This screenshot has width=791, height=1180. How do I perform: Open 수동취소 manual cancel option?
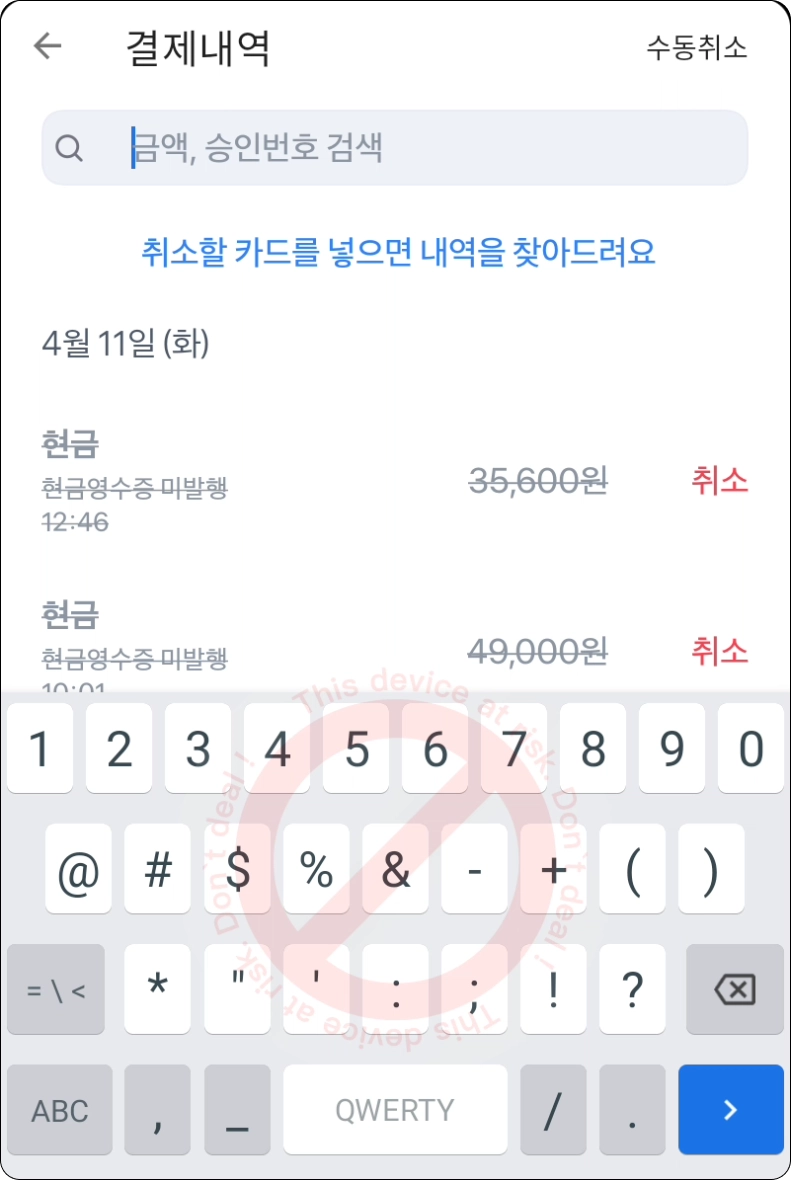[696, 48]
